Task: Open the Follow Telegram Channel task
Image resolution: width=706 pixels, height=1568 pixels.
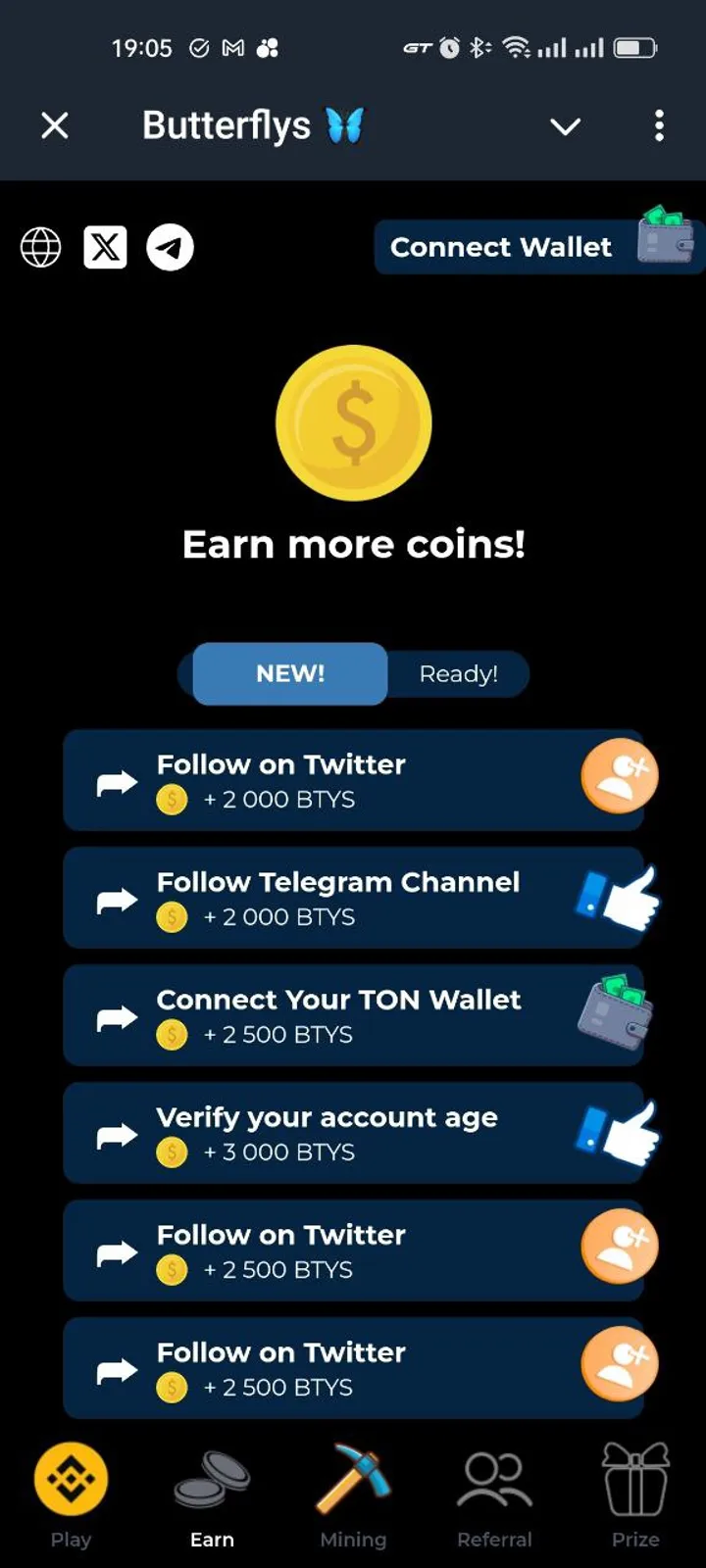Action: pos(353,899)
